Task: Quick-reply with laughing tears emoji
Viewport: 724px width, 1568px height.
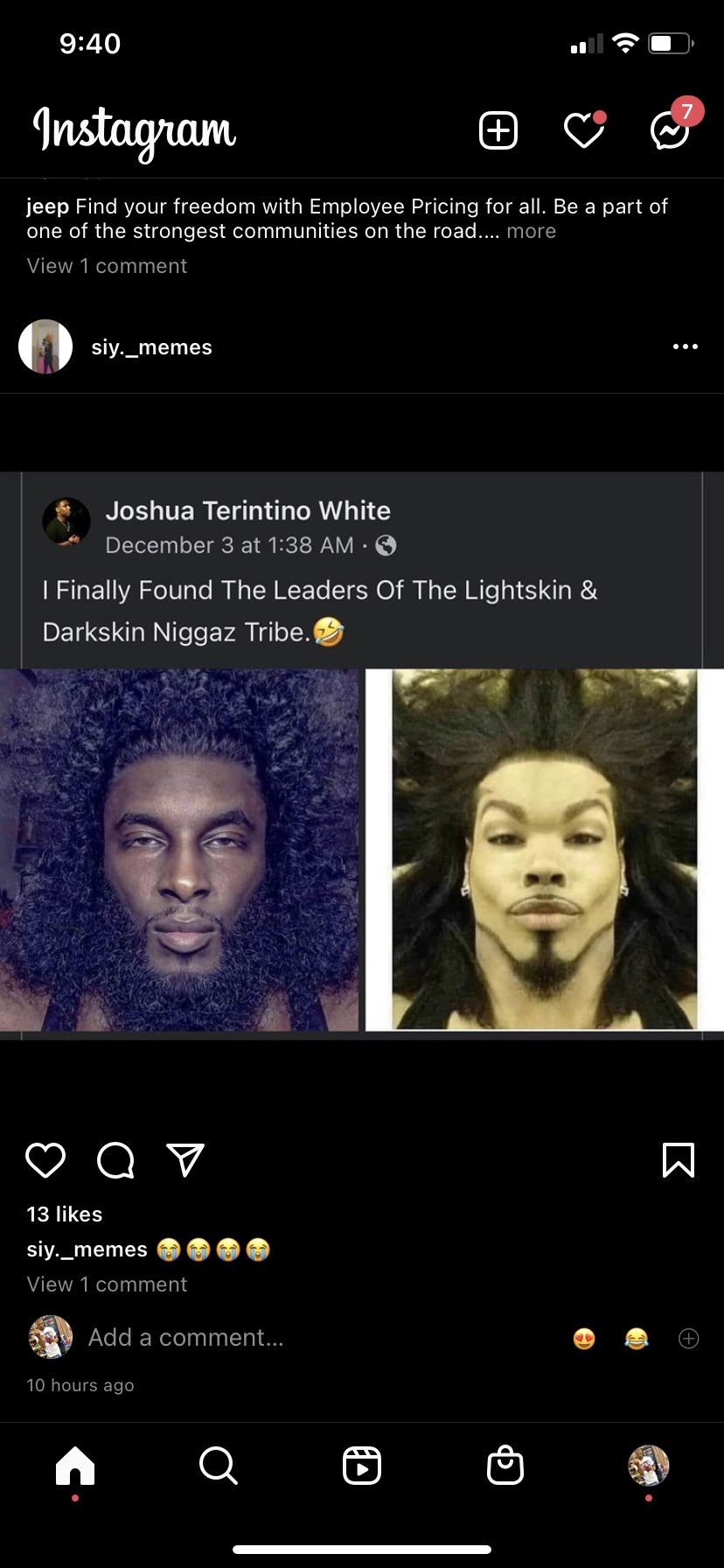Action: (x=637, y=1339)
